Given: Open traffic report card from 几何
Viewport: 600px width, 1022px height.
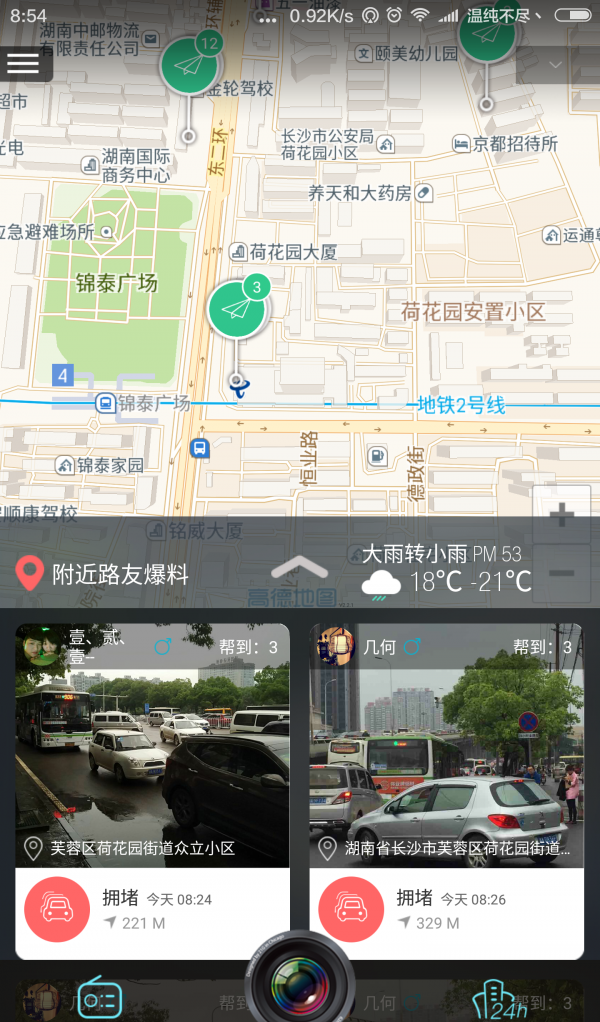Looking at the screenshot, I should pyautogui.click(x=446, y=790).
